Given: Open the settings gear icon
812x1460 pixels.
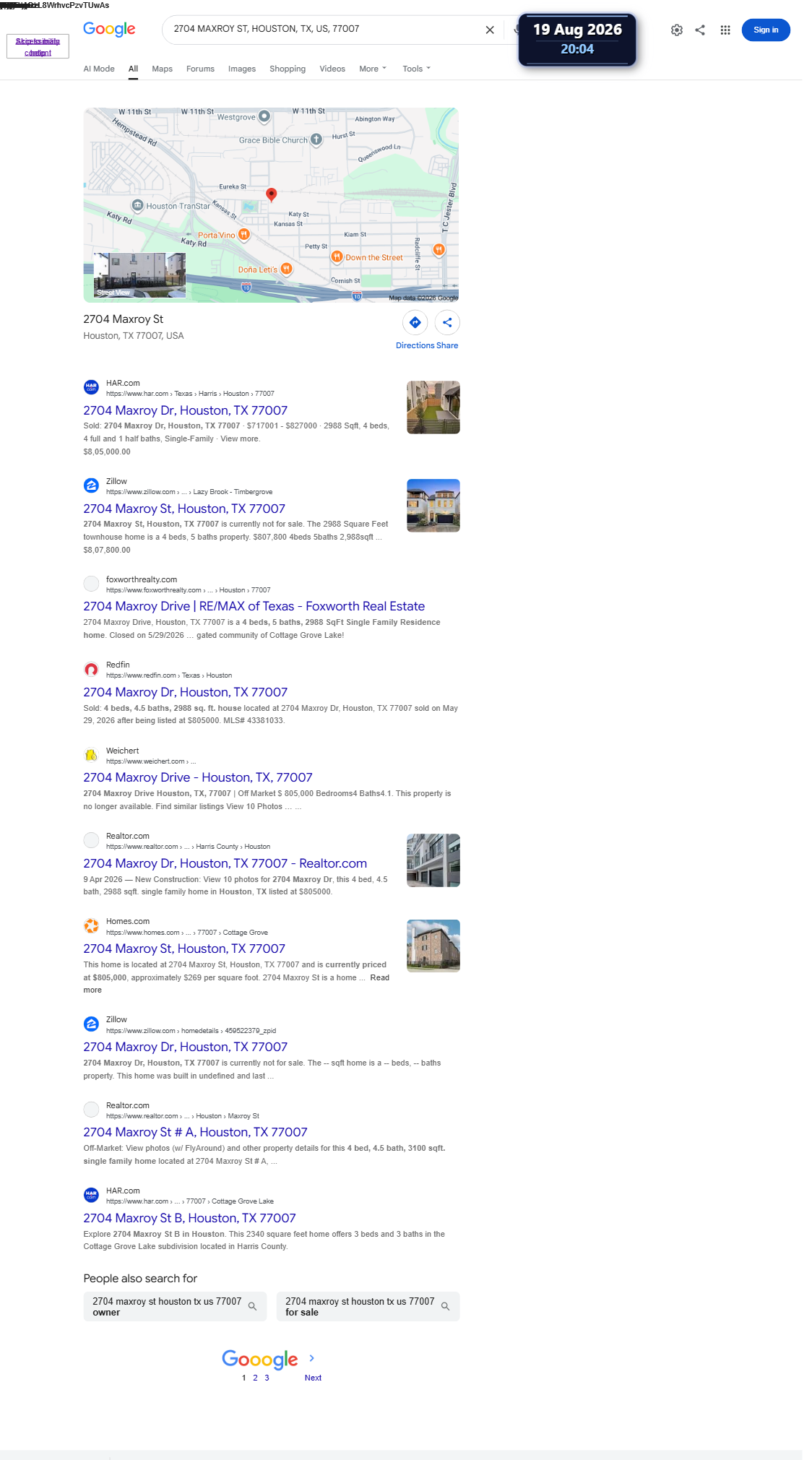Looking at the screenshot, I should 677,30.
